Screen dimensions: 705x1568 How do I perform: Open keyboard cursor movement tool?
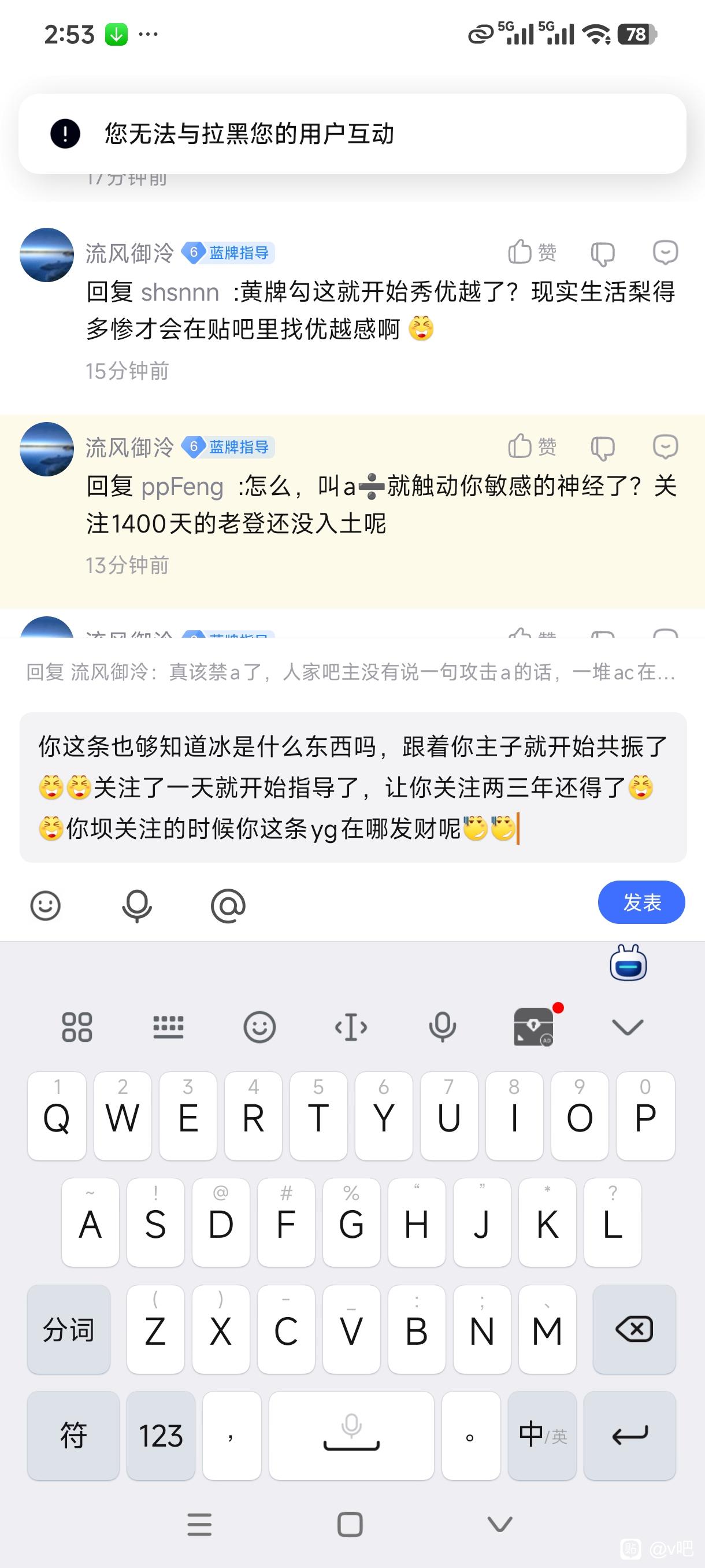point(351,1027)
